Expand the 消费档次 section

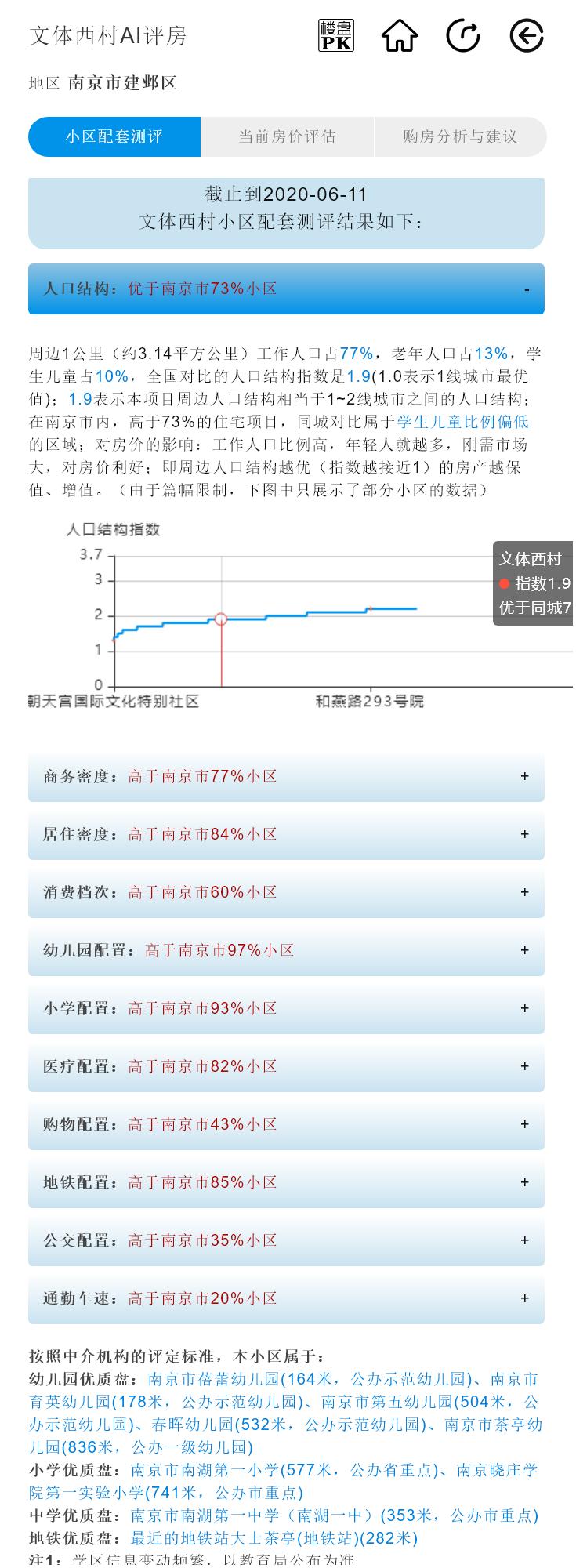(525, 892)
